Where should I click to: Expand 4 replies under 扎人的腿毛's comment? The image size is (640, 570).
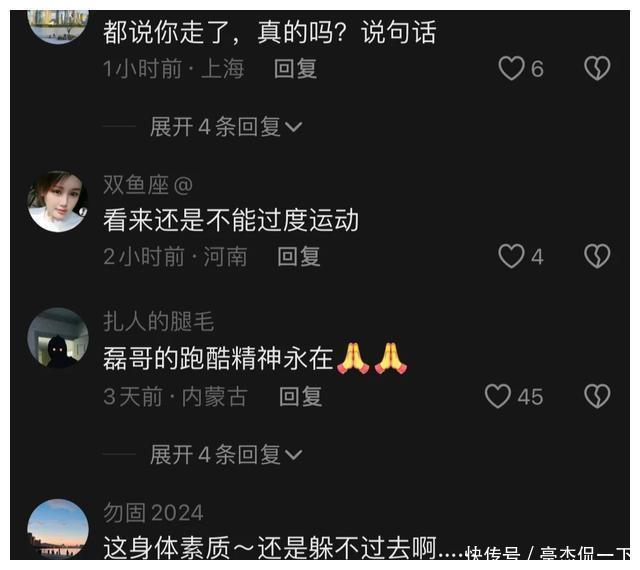click(x=226, y=455)
